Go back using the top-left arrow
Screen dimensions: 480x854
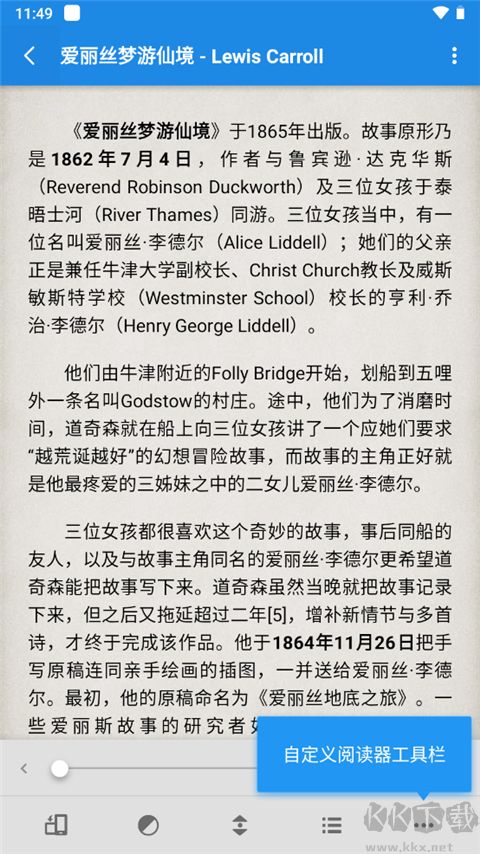click(x=29, y=56)
